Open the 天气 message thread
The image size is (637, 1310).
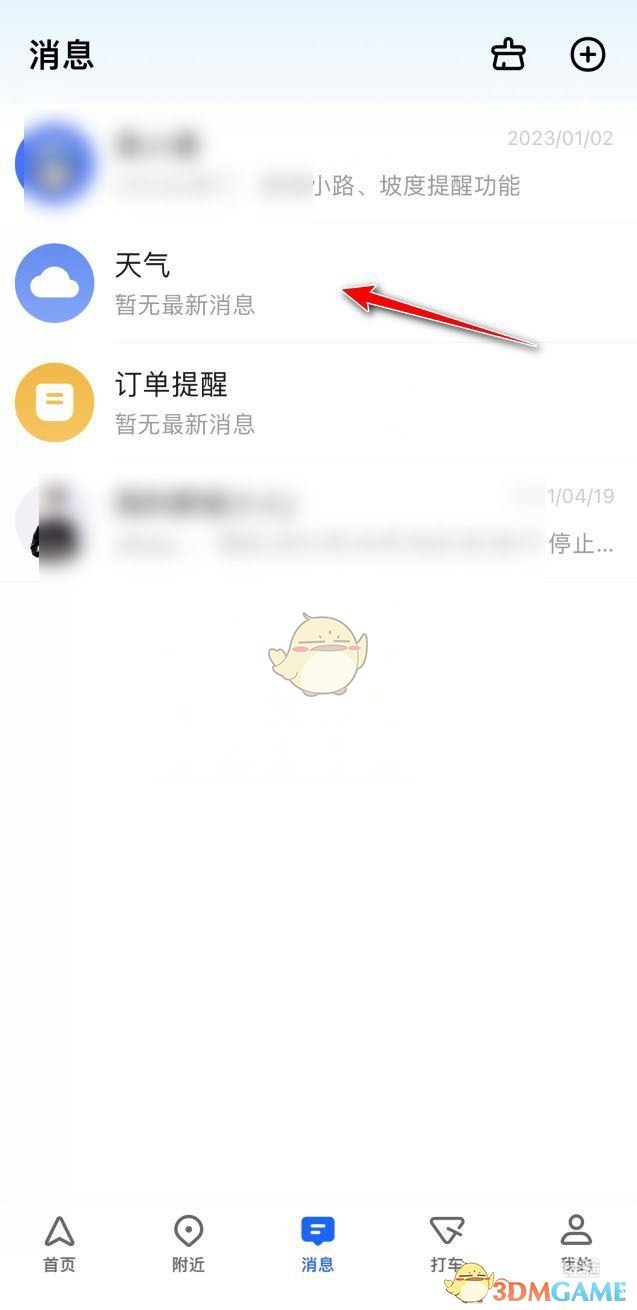318,283
